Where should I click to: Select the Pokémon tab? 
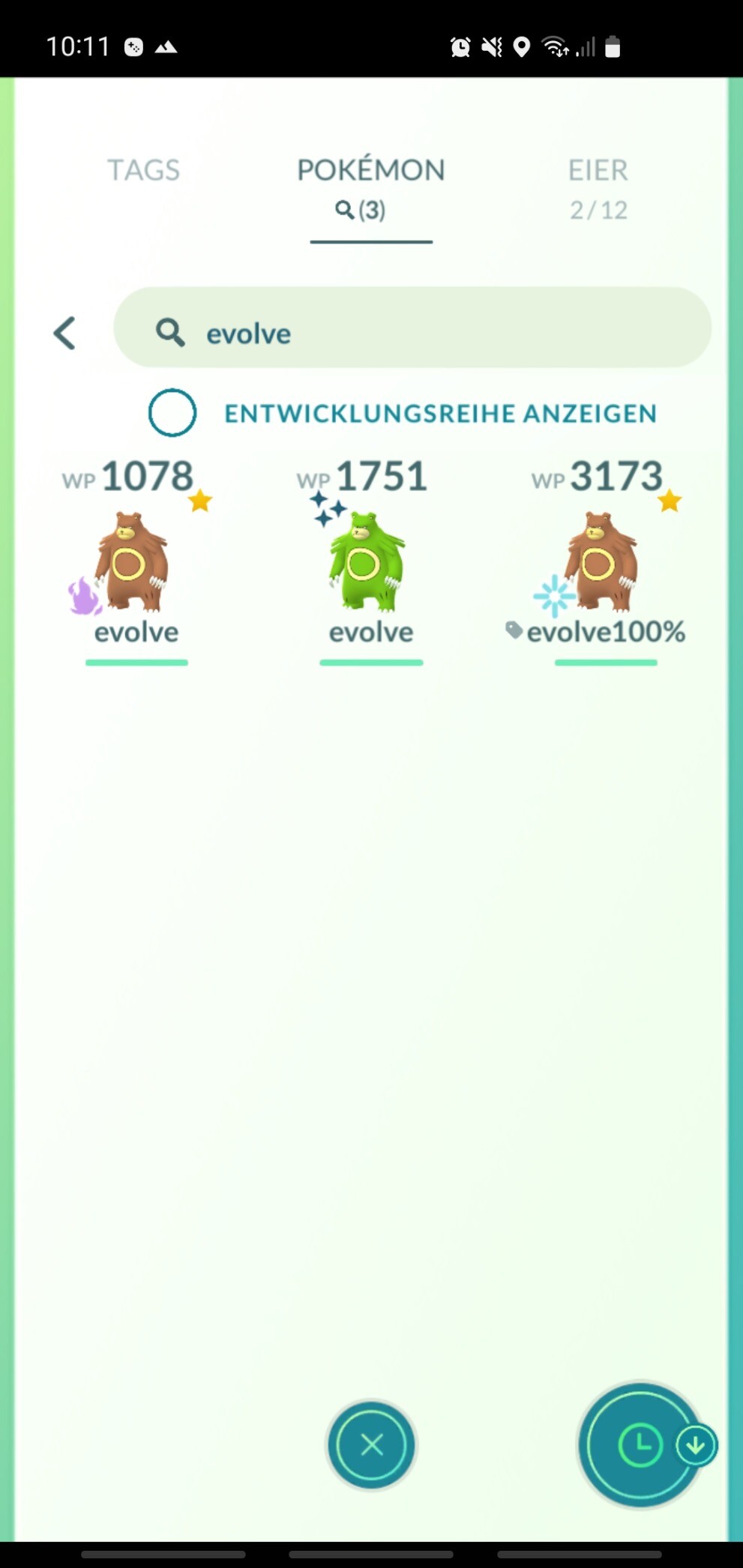click(371, 187)
